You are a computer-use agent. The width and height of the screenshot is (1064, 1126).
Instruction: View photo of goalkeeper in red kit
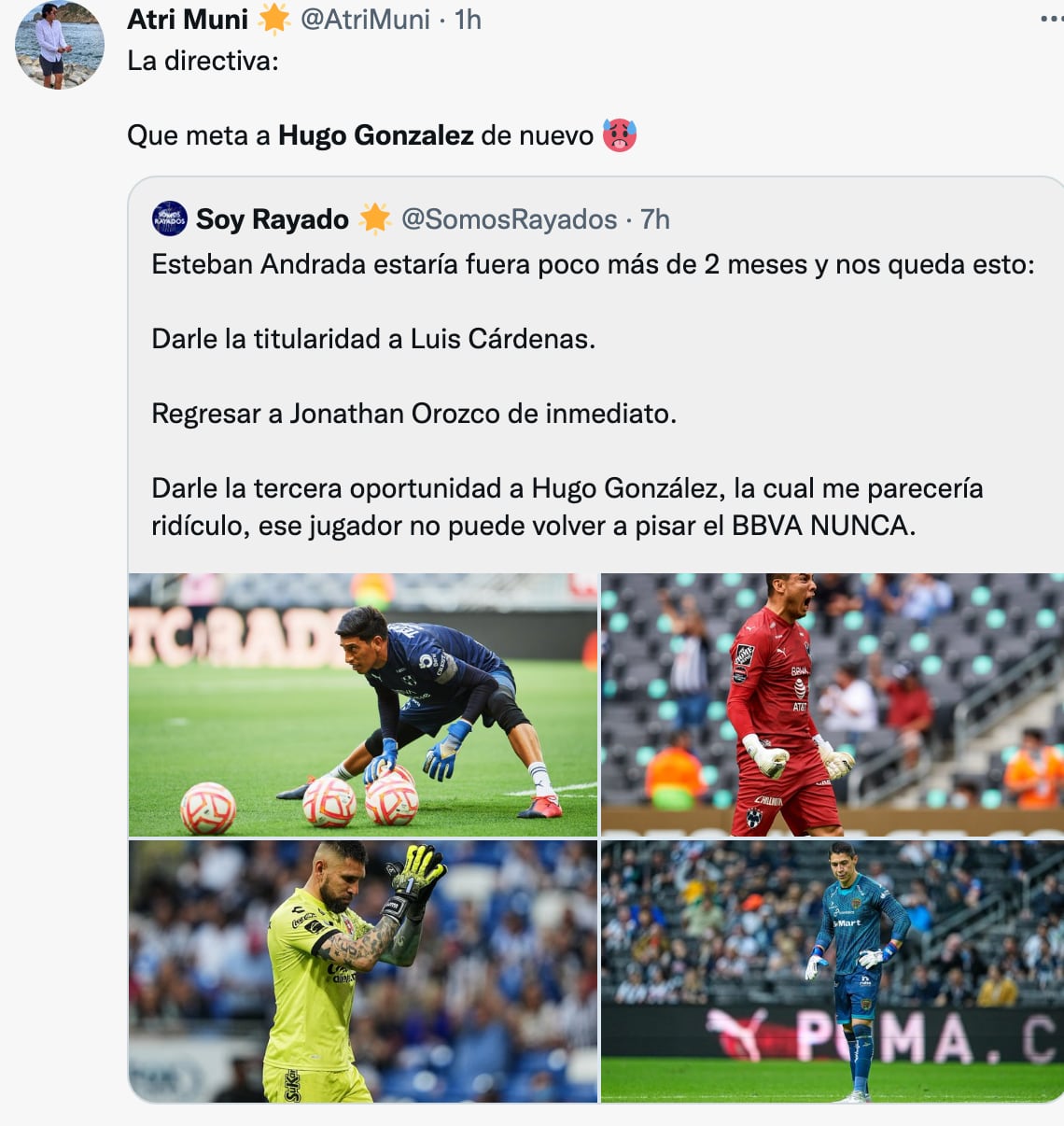tap(832, 705)
